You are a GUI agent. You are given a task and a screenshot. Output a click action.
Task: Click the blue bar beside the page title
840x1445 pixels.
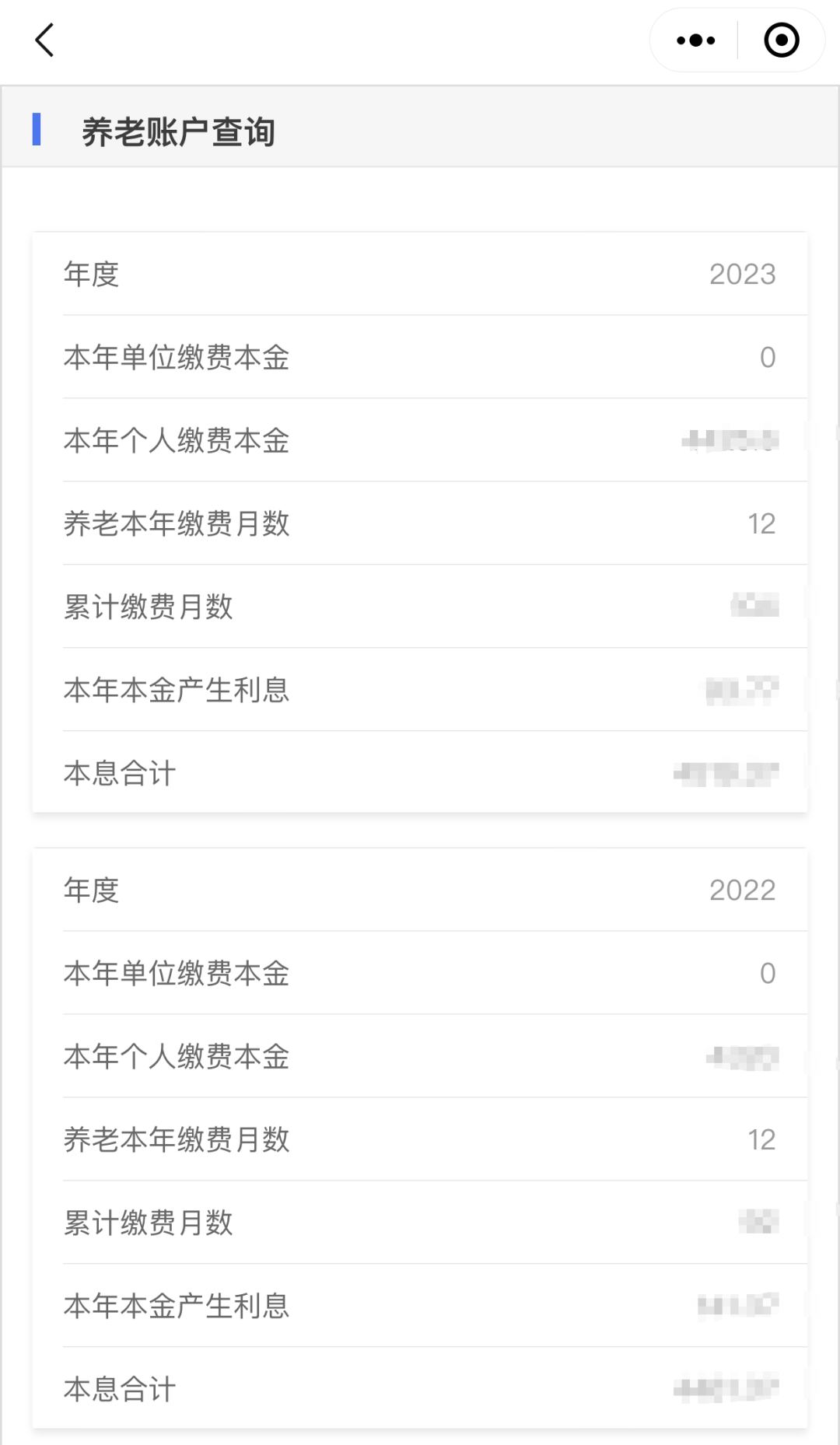coord(37,131)
